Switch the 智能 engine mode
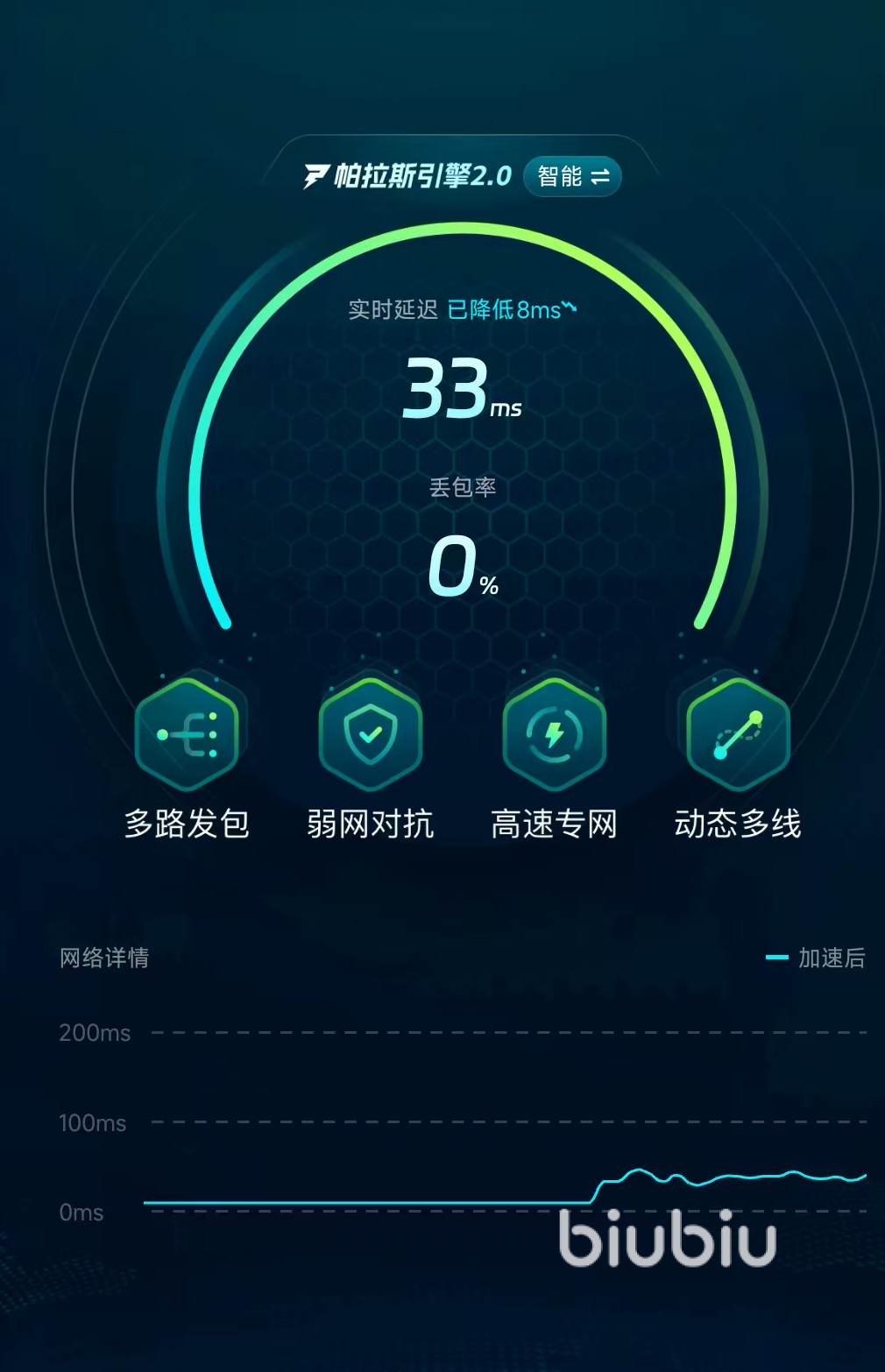Screen dimensions: 885x1372 (572, 176)
